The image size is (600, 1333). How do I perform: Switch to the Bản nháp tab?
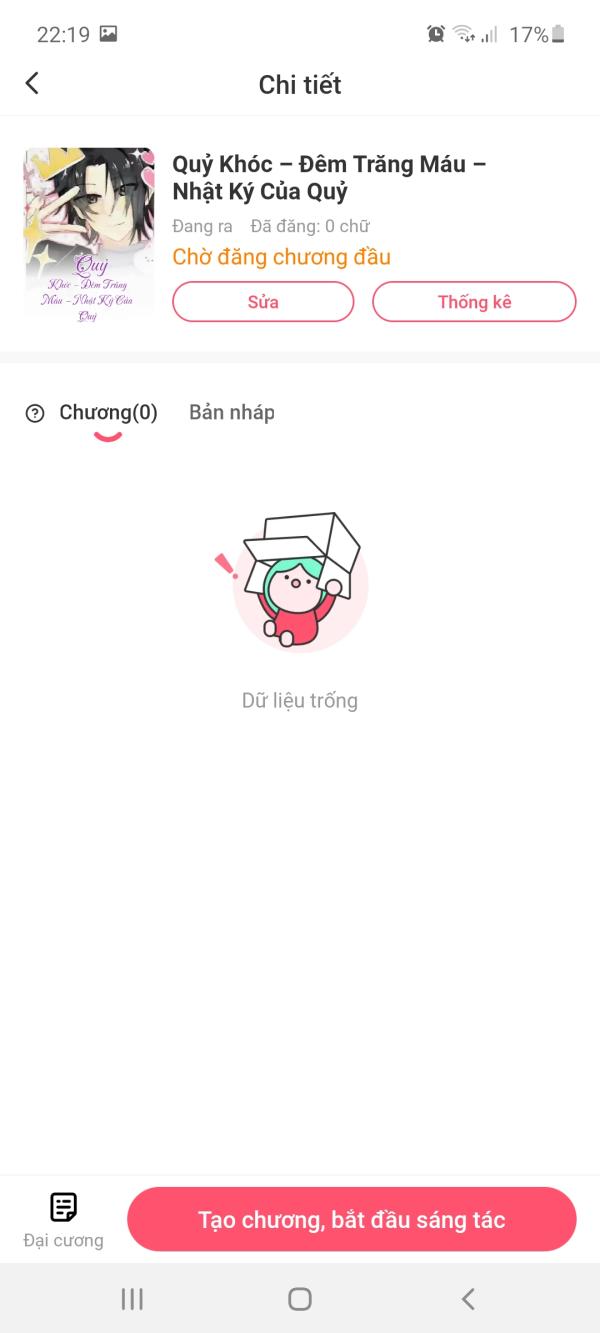[x=231, y=412]
